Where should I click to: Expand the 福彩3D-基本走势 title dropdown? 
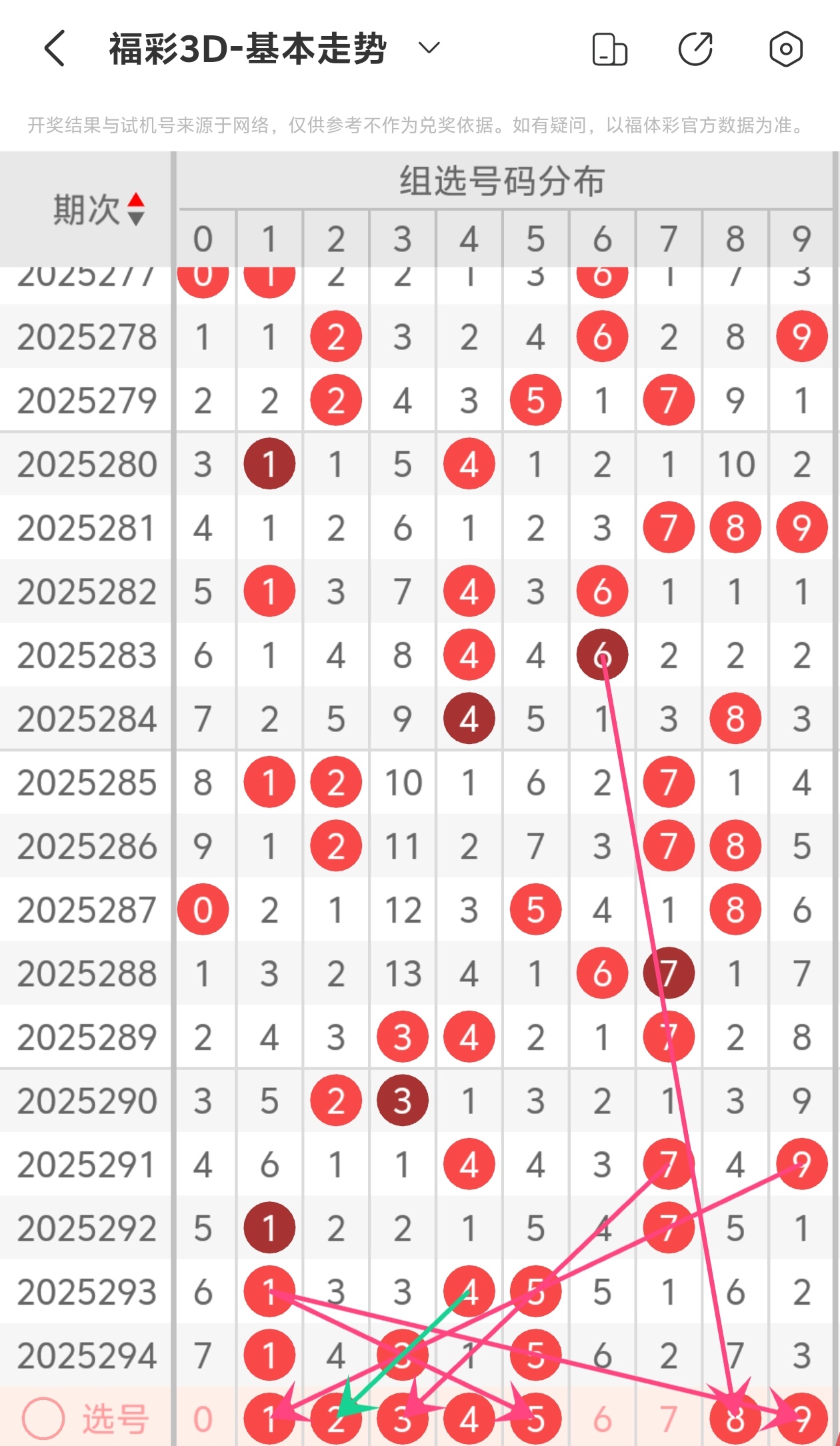(x=429, y=48)
